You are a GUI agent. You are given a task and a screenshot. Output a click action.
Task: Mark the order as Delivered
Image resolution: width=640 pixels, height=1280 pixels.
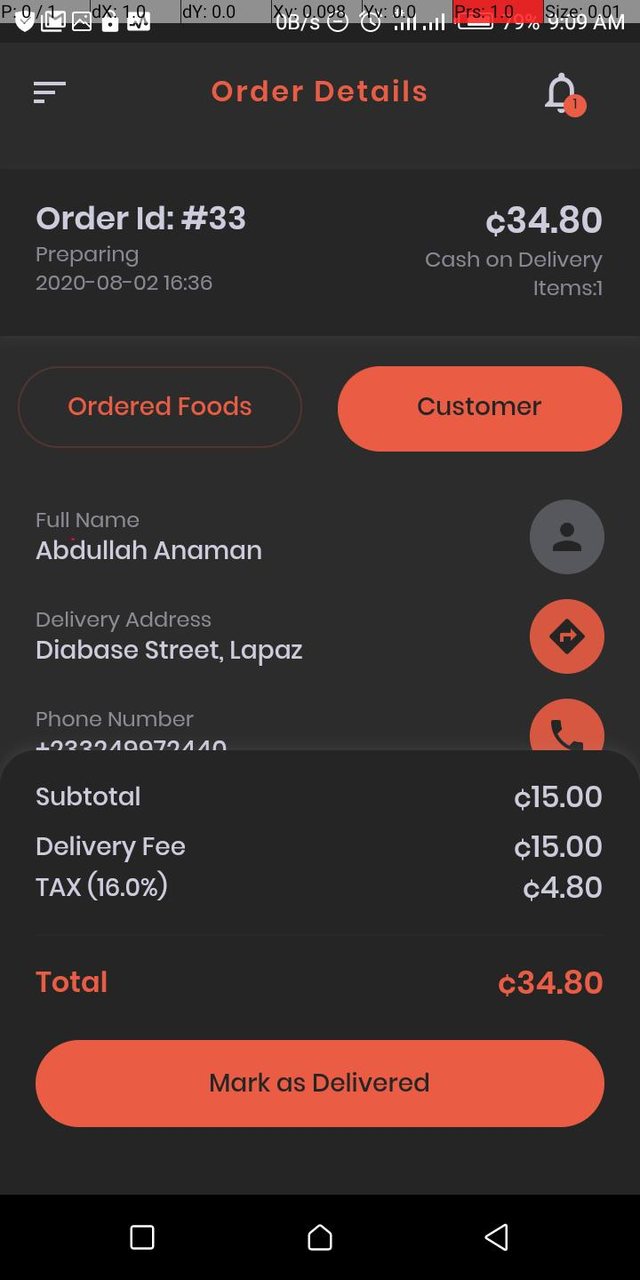320,1083
